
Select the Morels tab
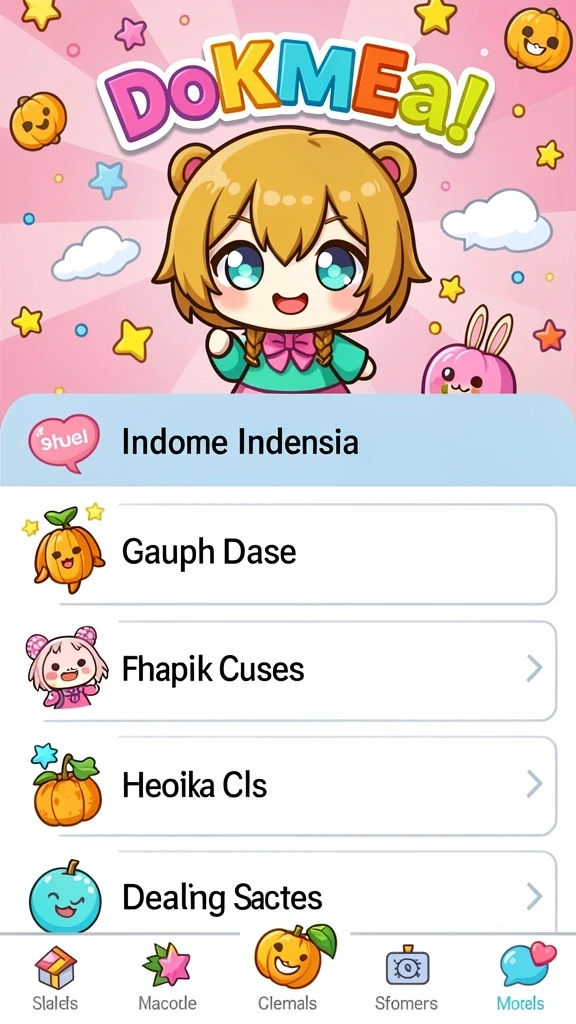pyautogui.click(x=522, y=978)
